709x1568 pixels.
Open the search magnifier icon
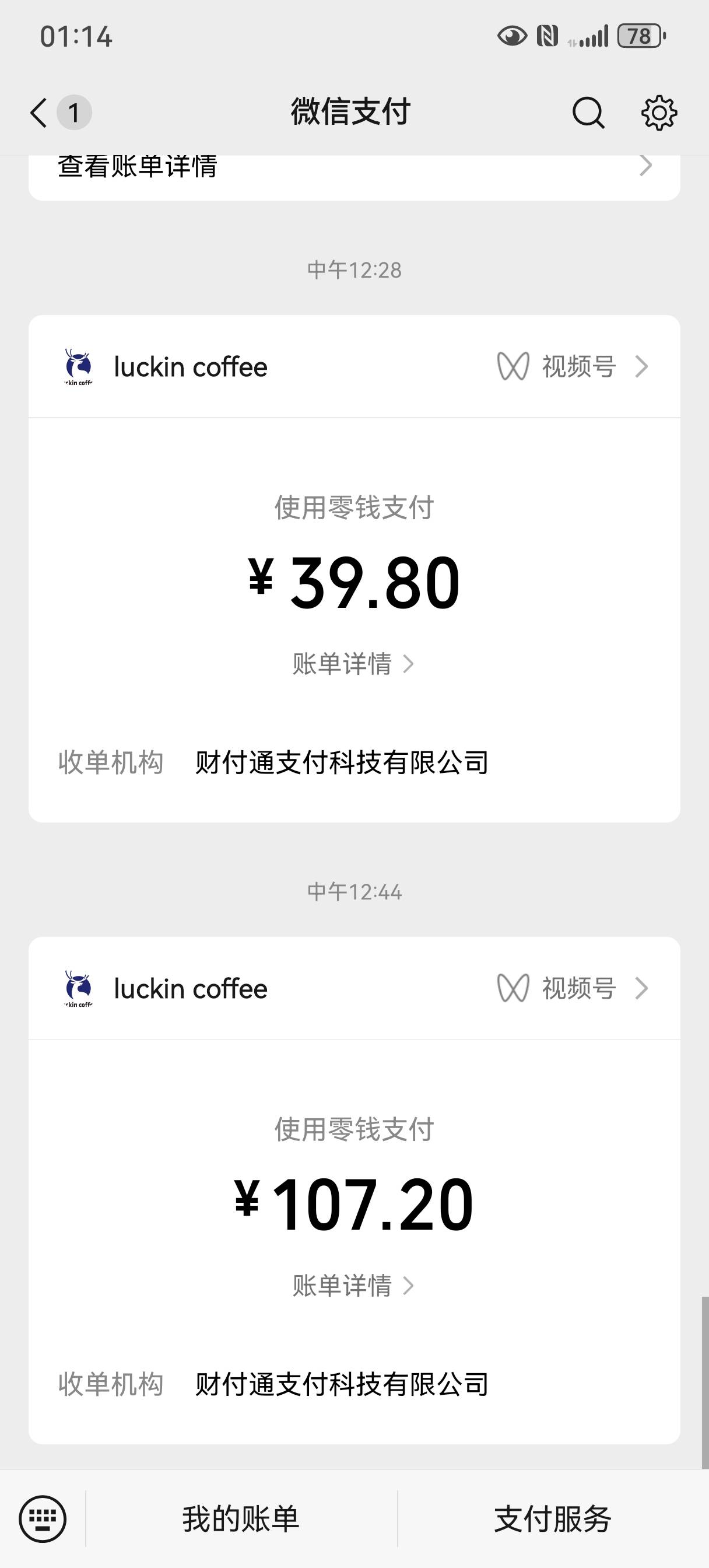pos(588,113)
